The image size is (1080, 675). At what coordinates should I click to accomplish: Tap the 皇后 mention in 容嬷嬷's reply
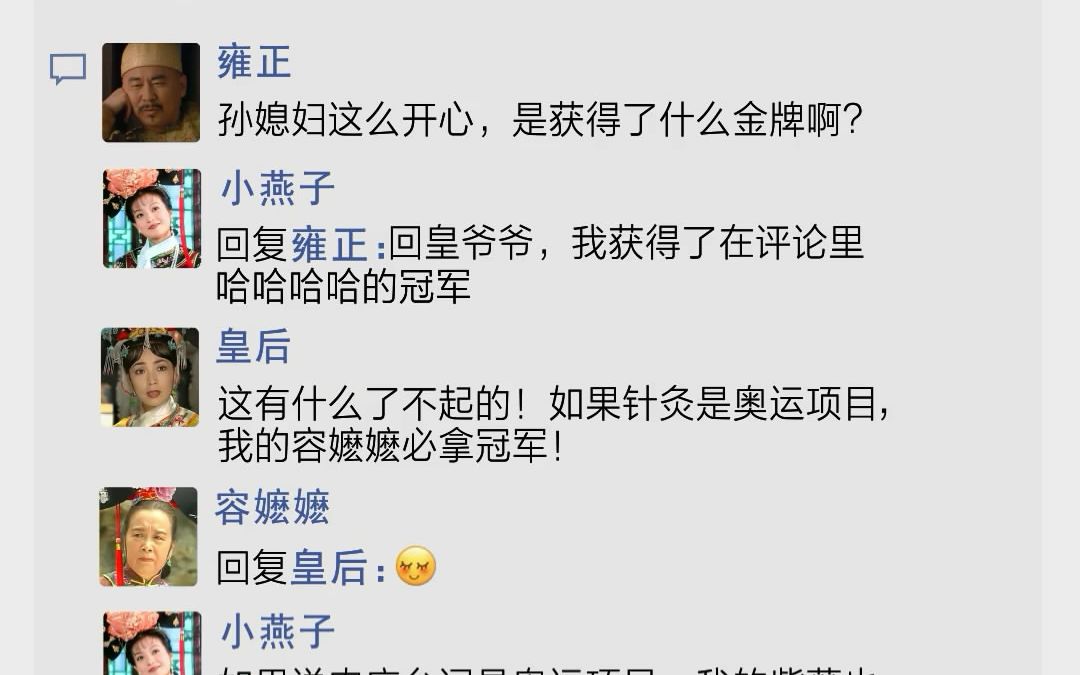pos(333,568)
